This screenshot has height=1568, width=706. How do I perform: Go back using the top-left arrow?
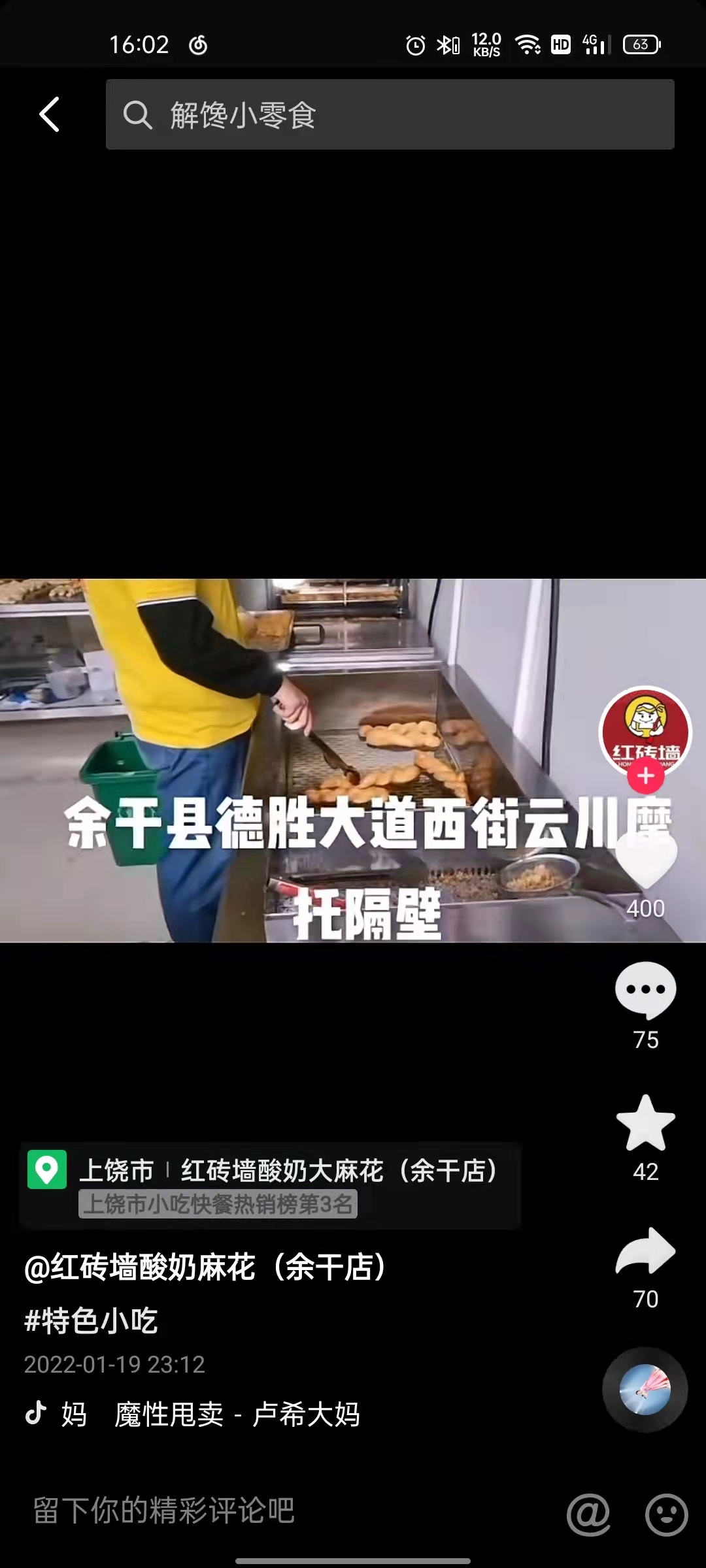pyautogui.click(x=50, y=114)
